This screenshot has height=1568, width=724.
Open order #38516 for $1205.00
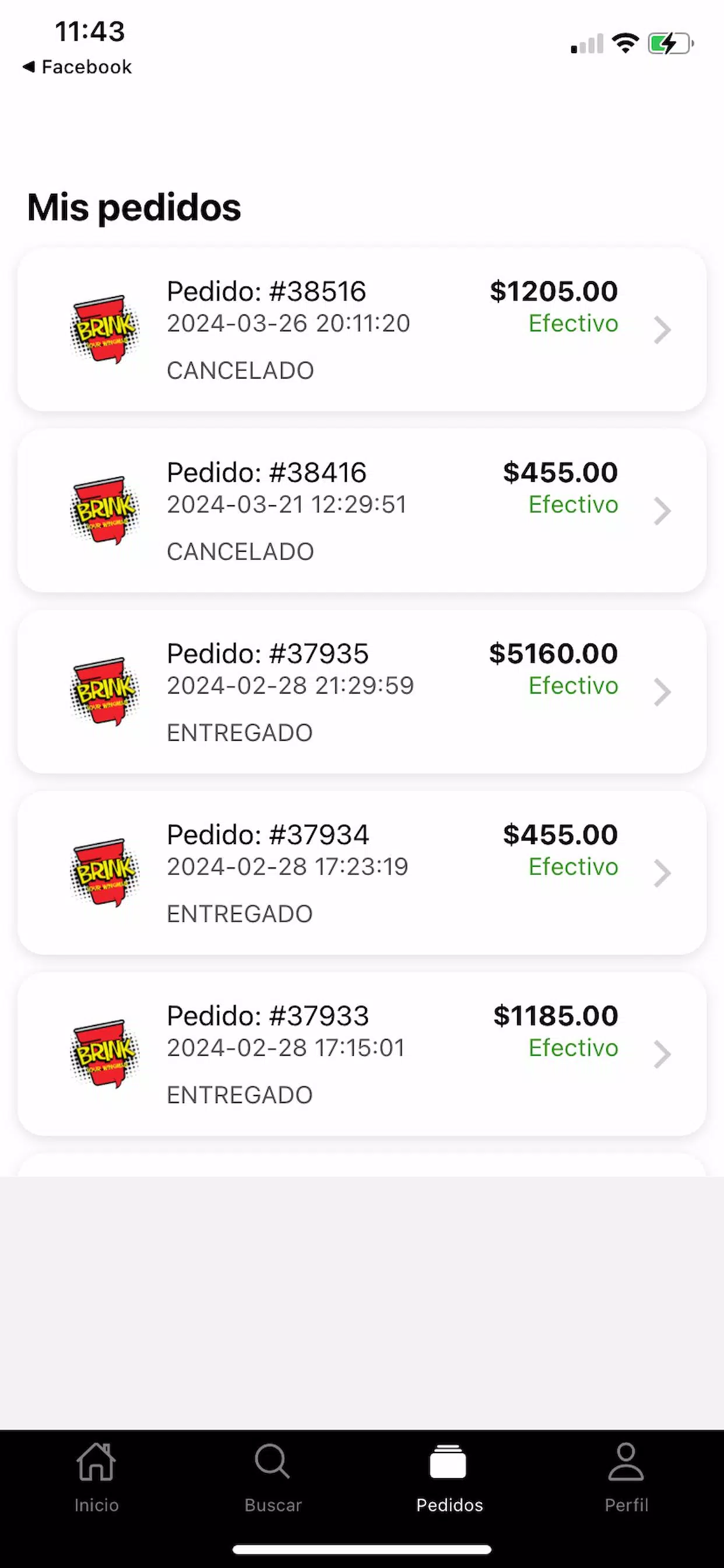(x=362, y=330)
